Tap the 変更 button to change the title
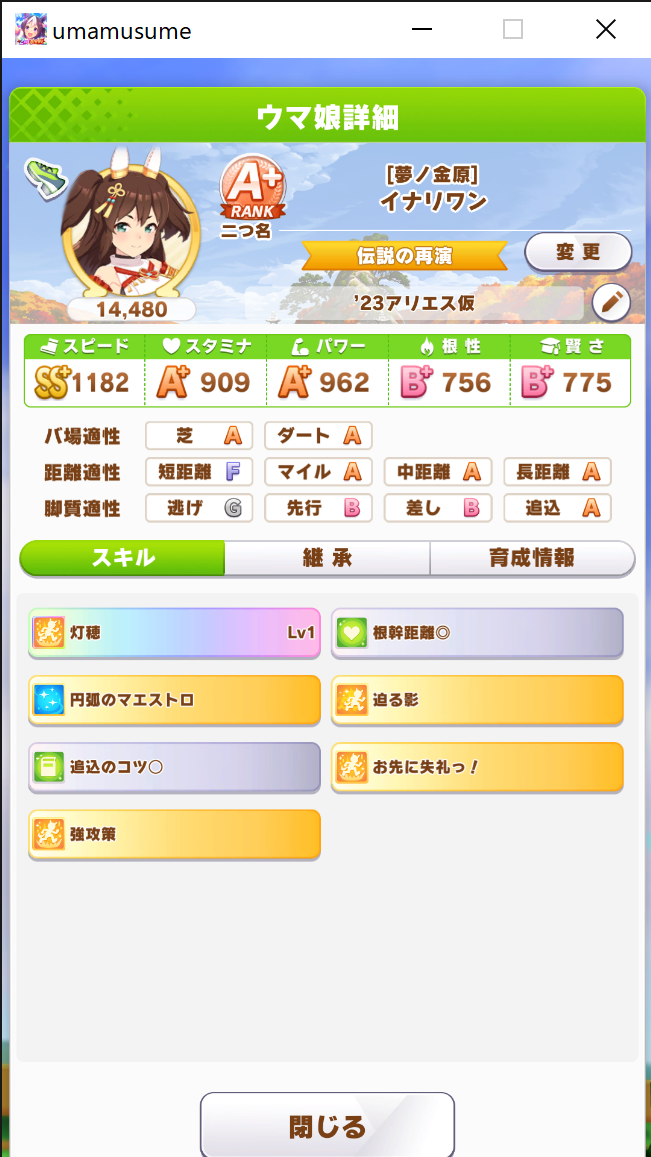 point(578,252)
